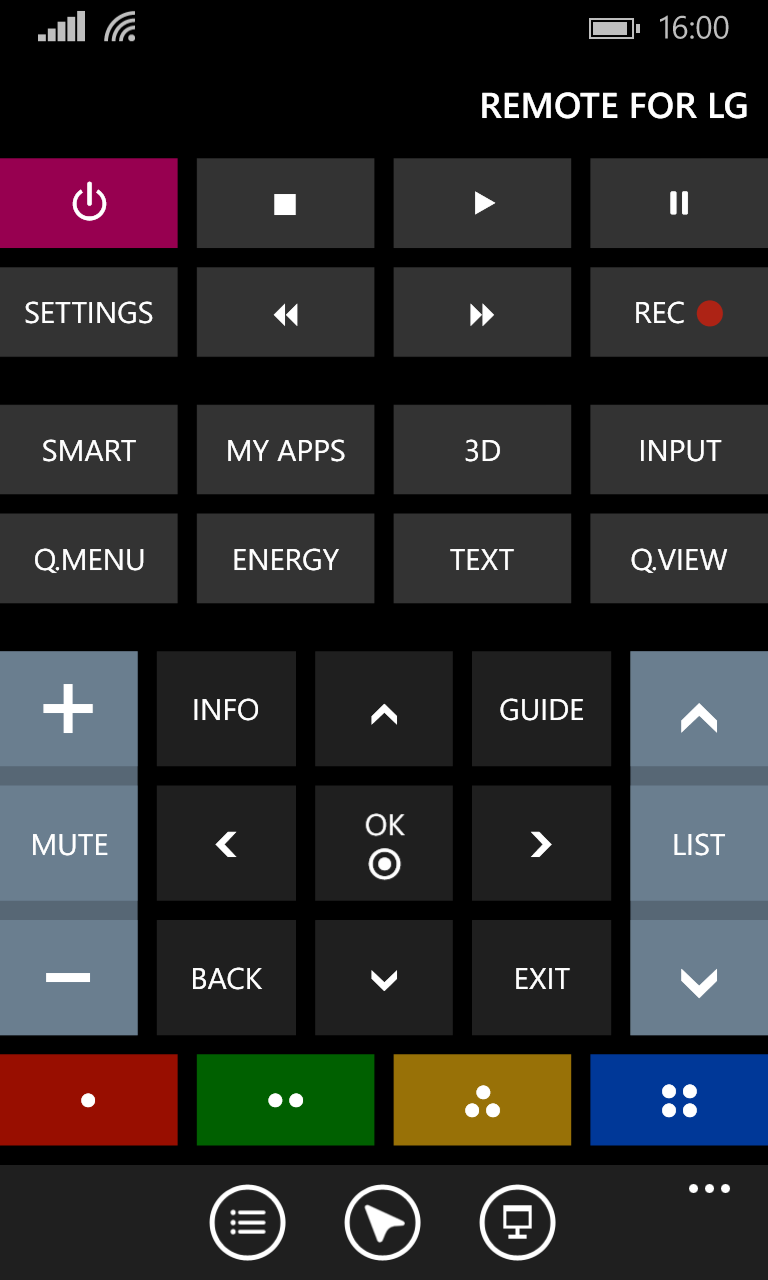Rewind using the double-left arrows
The height and width of the screenshot is (1280, 768).
tap(285, 313)
